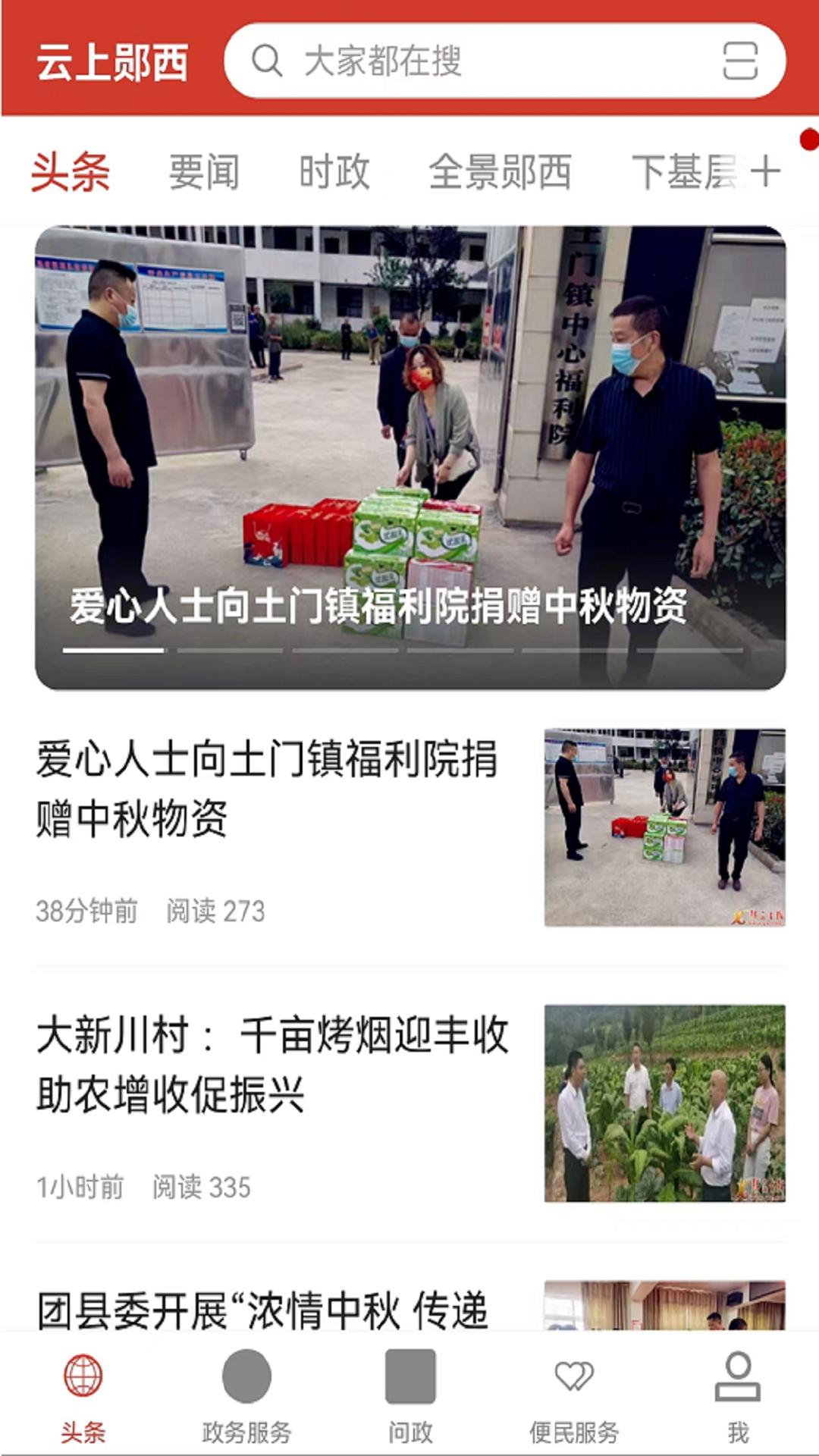819x1456 pixels.
Task: Select the 下基层 tab
Action: coord(685,171)
